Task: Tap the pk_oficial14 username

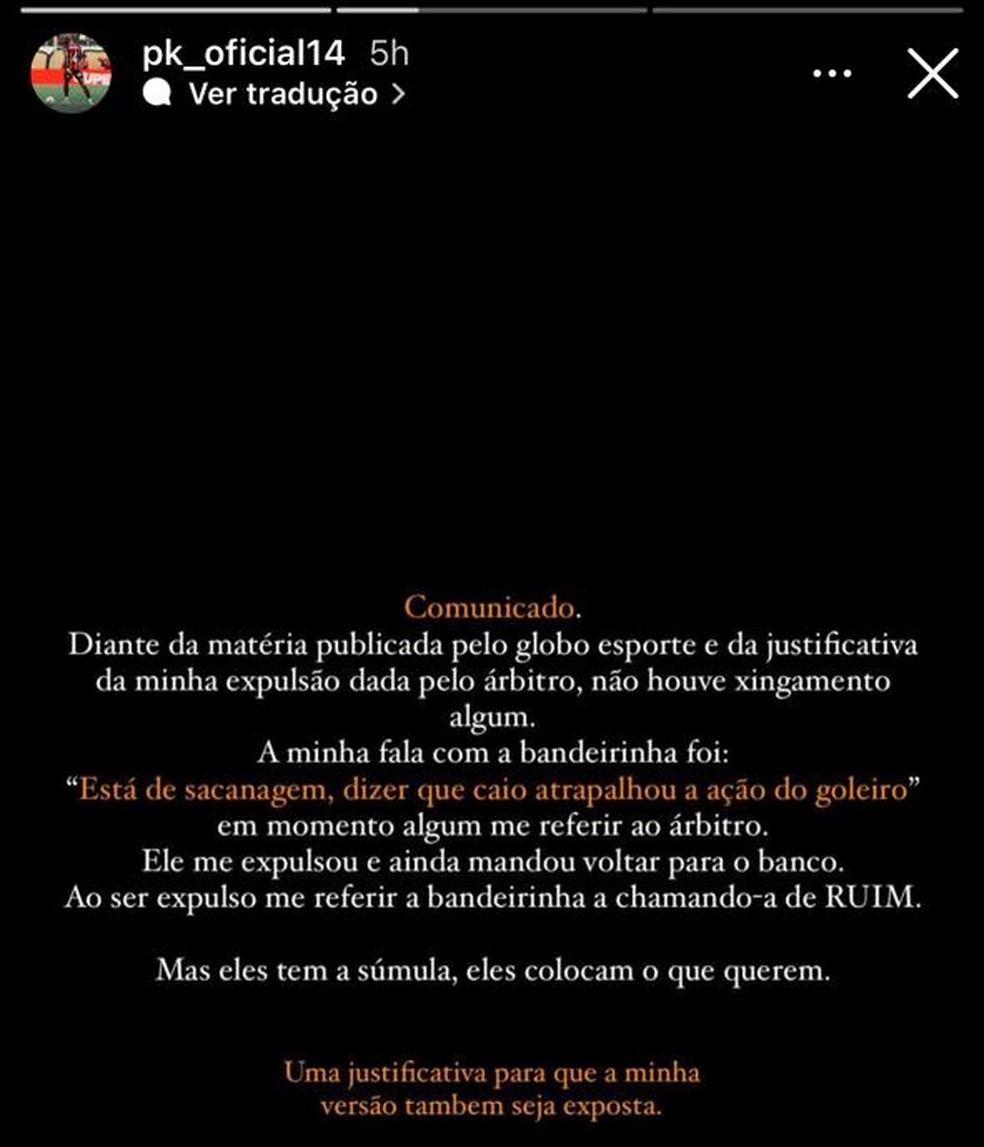Action: pos(244,53)
